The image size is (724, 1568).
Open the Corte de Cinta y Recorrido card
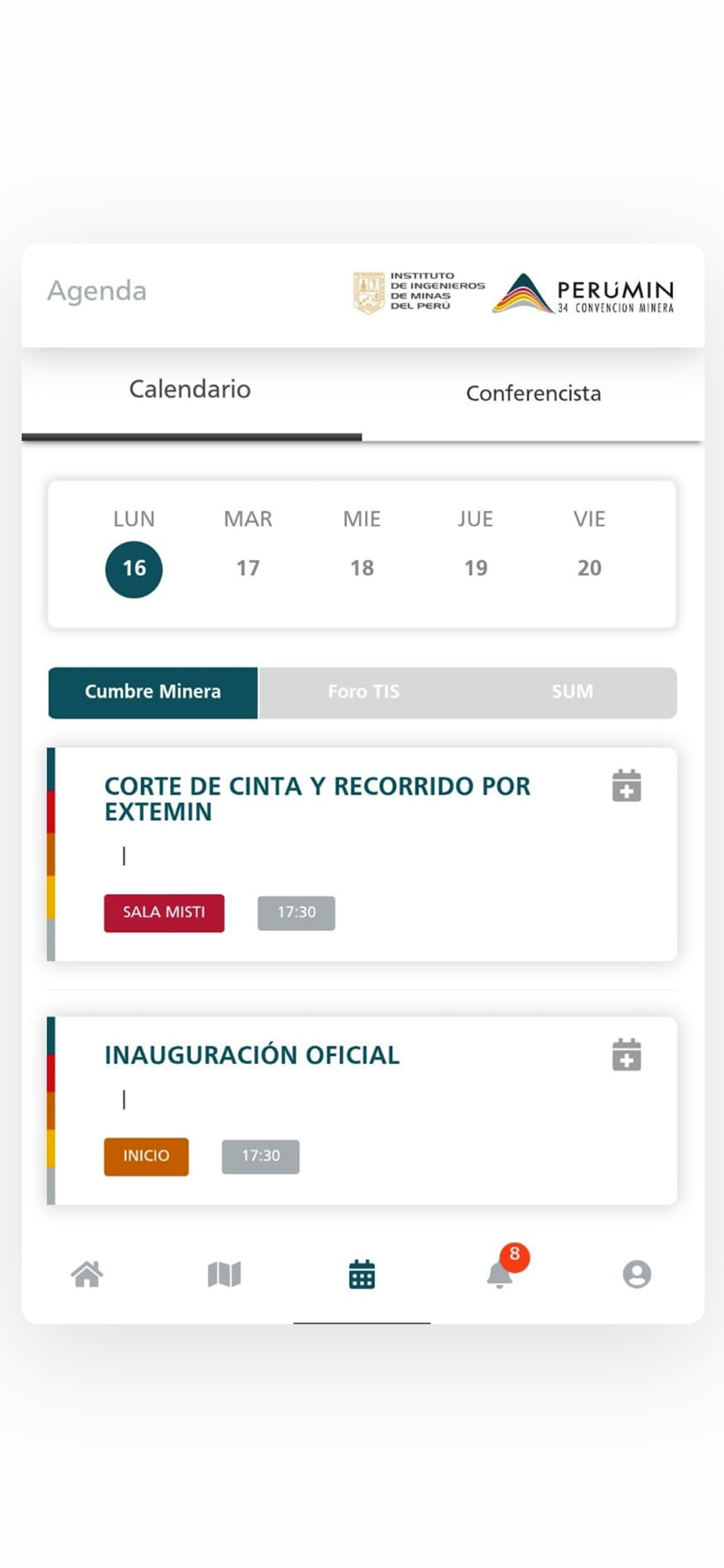362,855
